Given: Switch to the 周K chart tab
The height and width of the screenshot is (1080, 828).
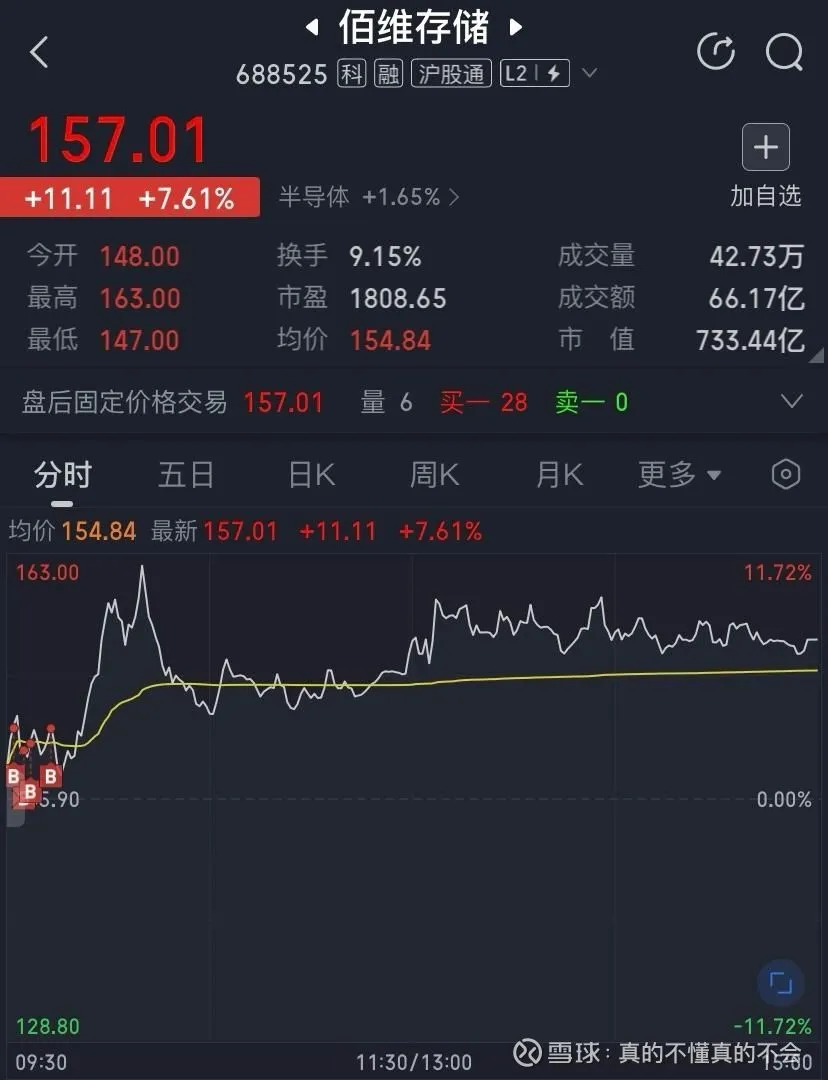Looking at the screenshot, I should tap(435, 475).
